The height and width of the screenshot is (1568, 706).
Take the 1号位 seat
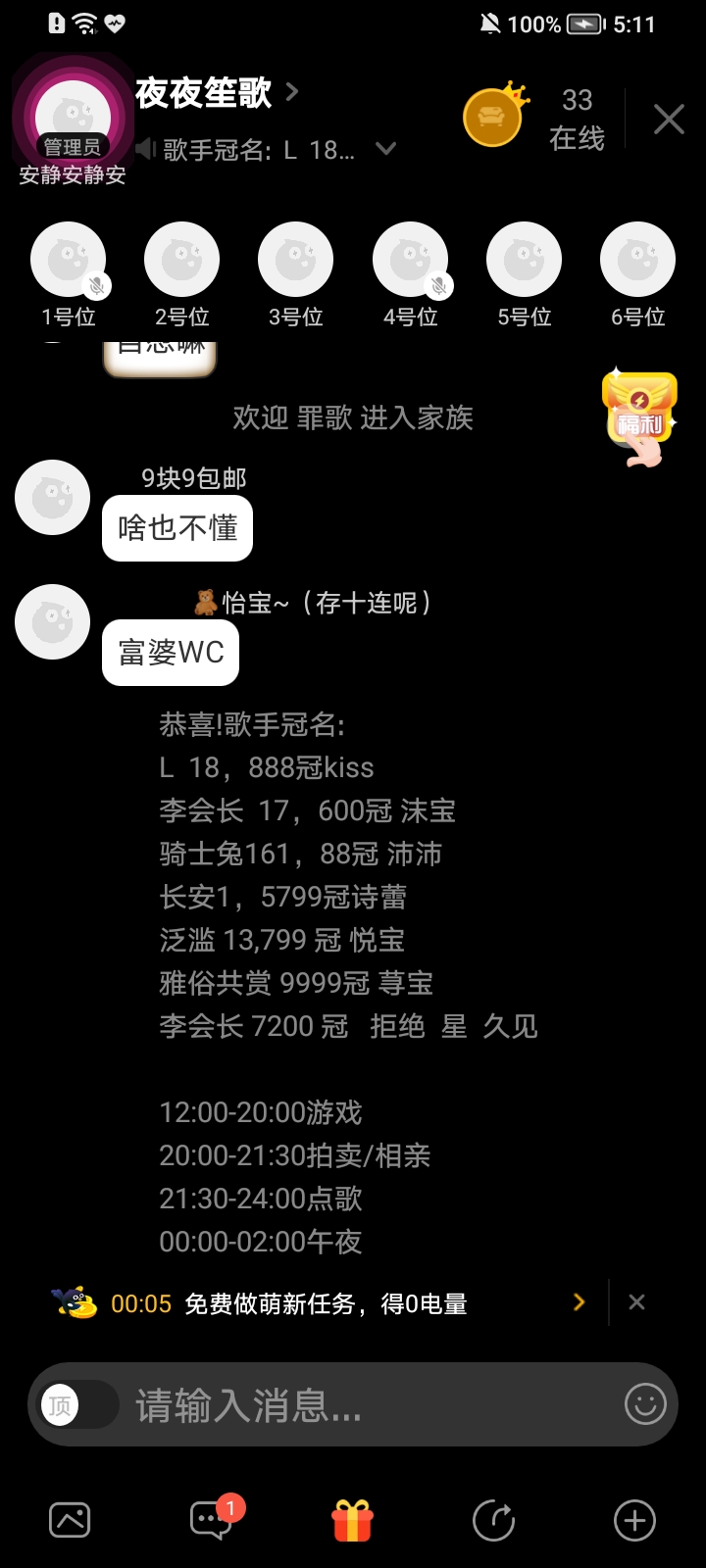(x=69, y=260)
